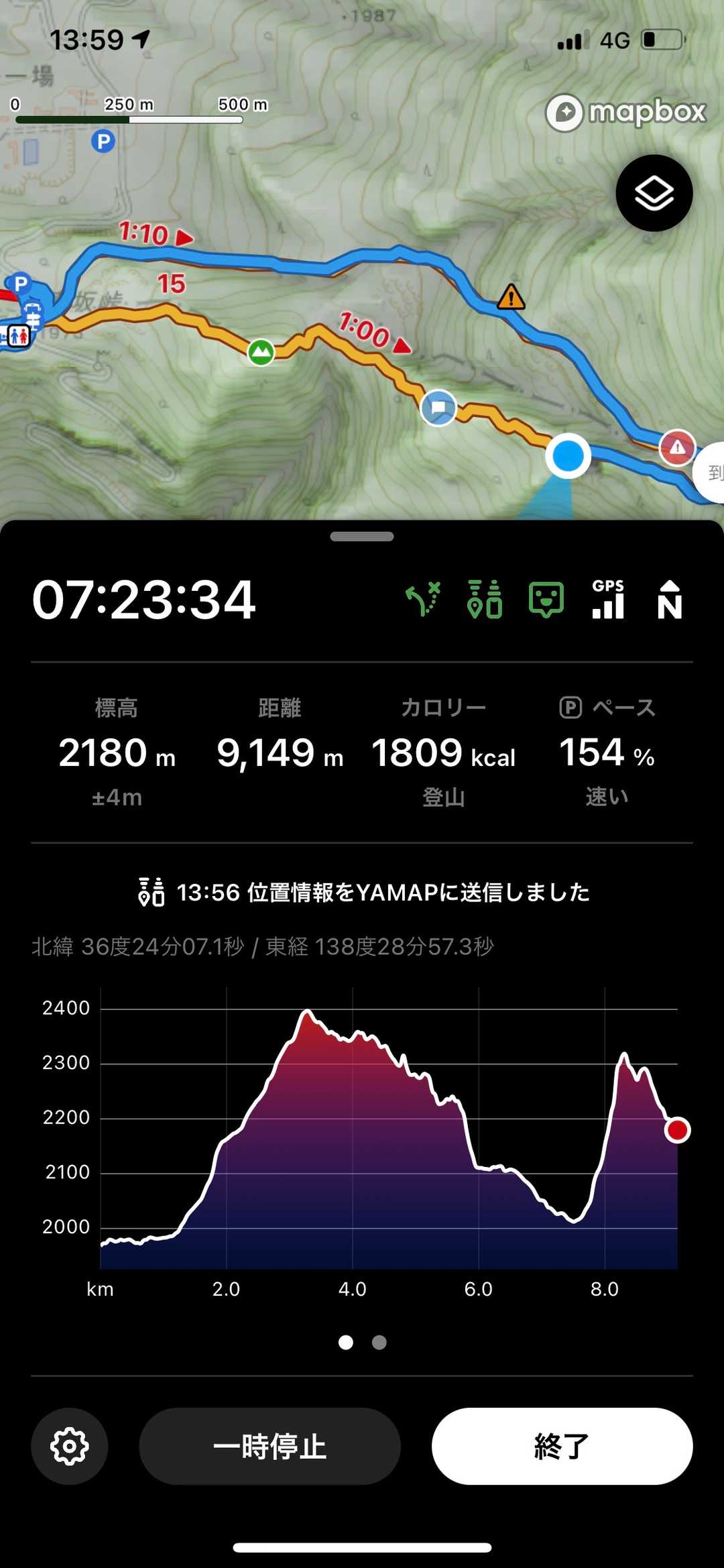Toggle the north compass orientation icon
Image resolution: width=724 pixels, height=1568 pixels.
tap(669, 599)
